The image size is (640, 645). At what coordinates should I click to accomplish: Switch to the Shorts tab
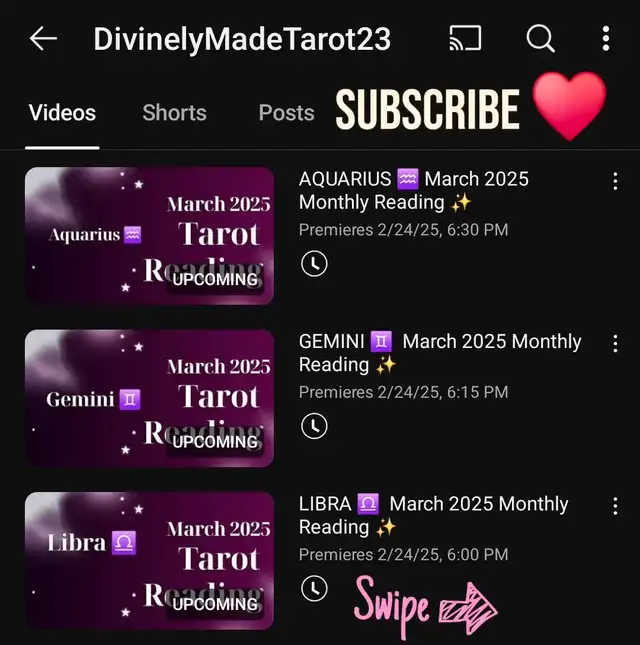click(174, 113)
